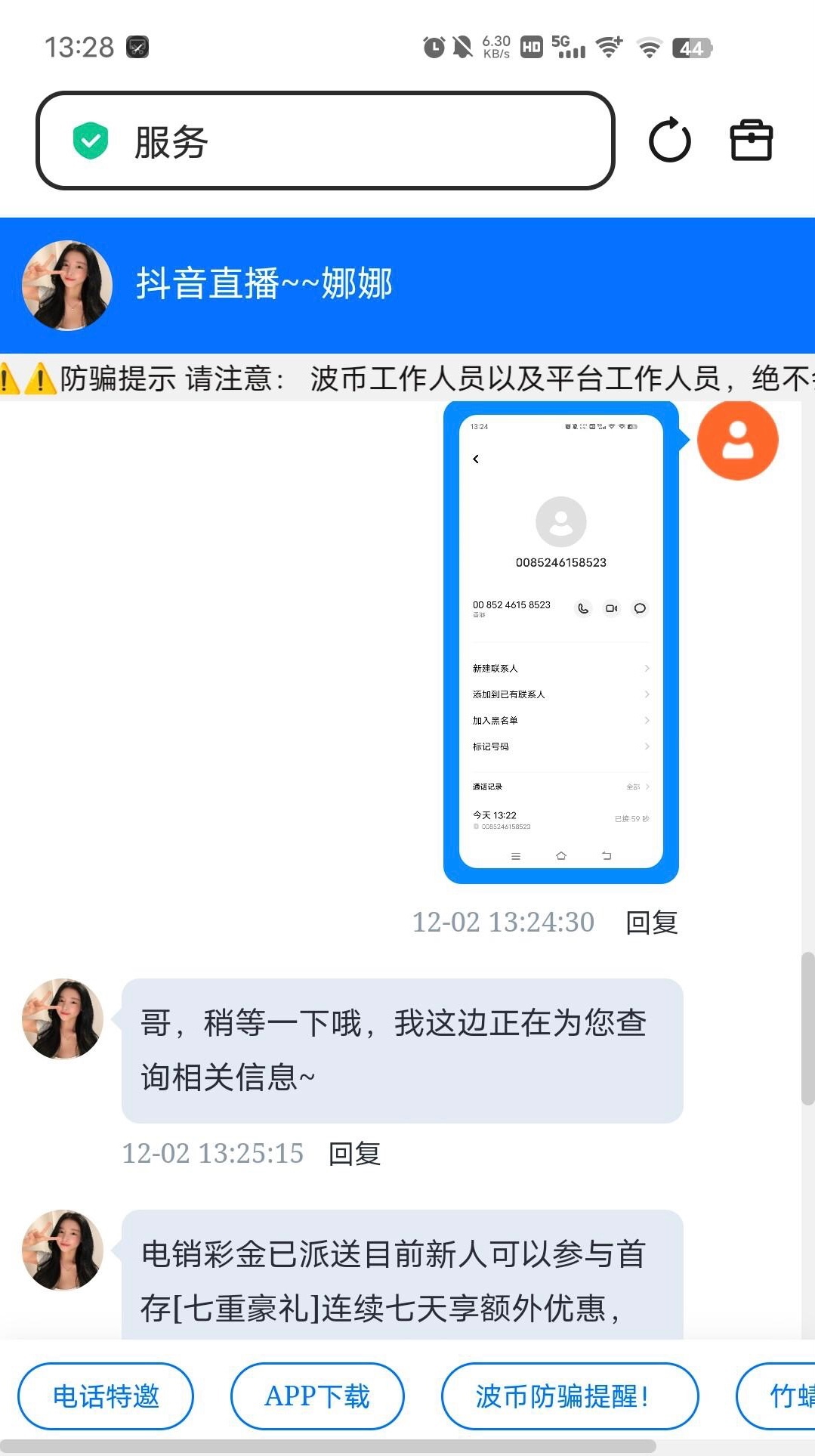The image size is (815, 1456).
Task: Open the 波币防骗提醒! shortcut
Action: pyautogui.click(x=570, y=1396)
